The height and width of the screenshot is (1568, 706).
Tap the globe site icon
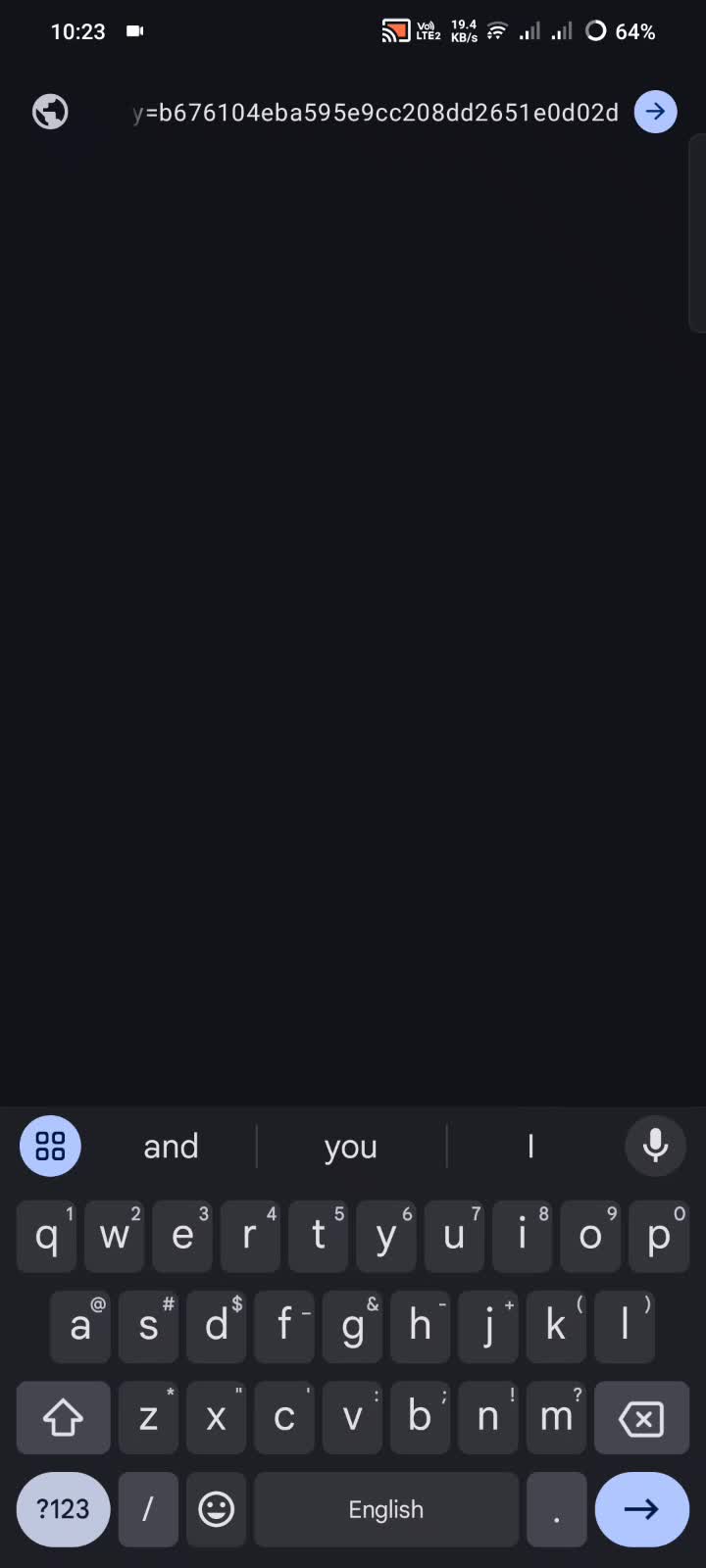click(x=50, y=112)
